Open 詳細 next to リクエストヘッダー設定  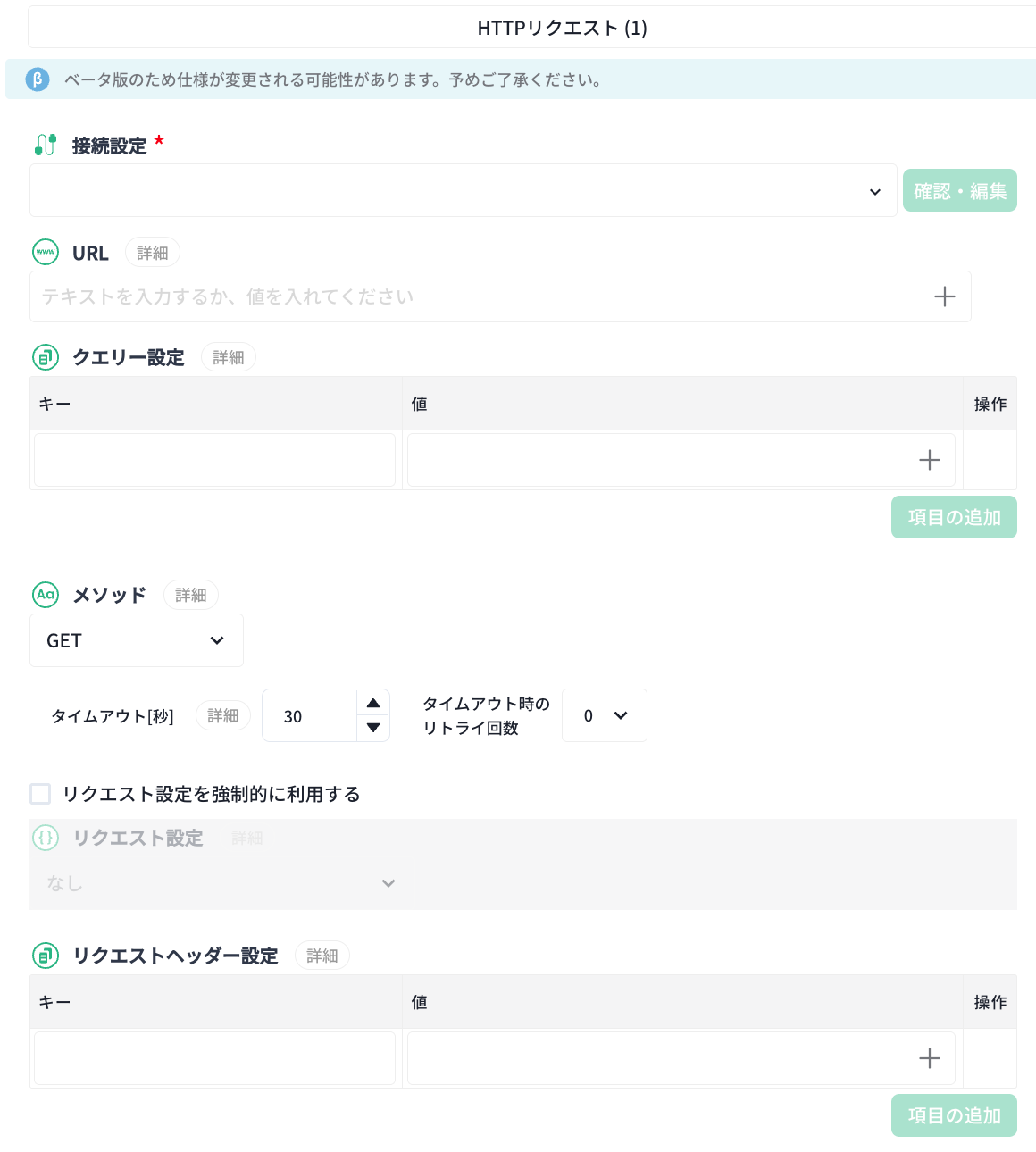point(322,956)
